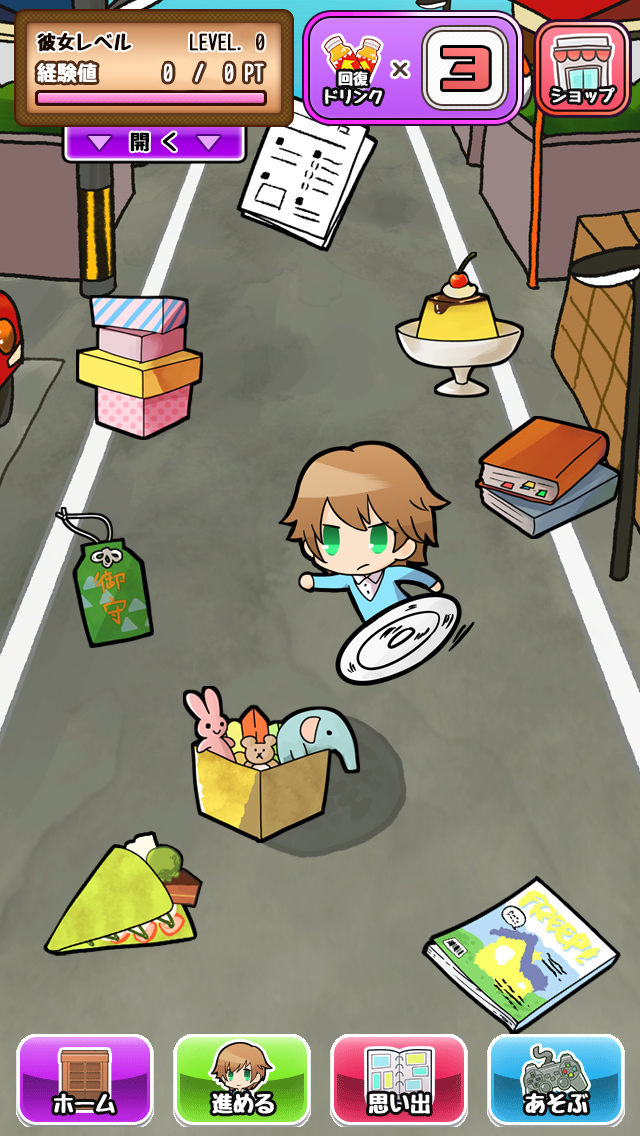Expand the 開く status panel
Viewport: 640px width, 1136px height.
153,143
